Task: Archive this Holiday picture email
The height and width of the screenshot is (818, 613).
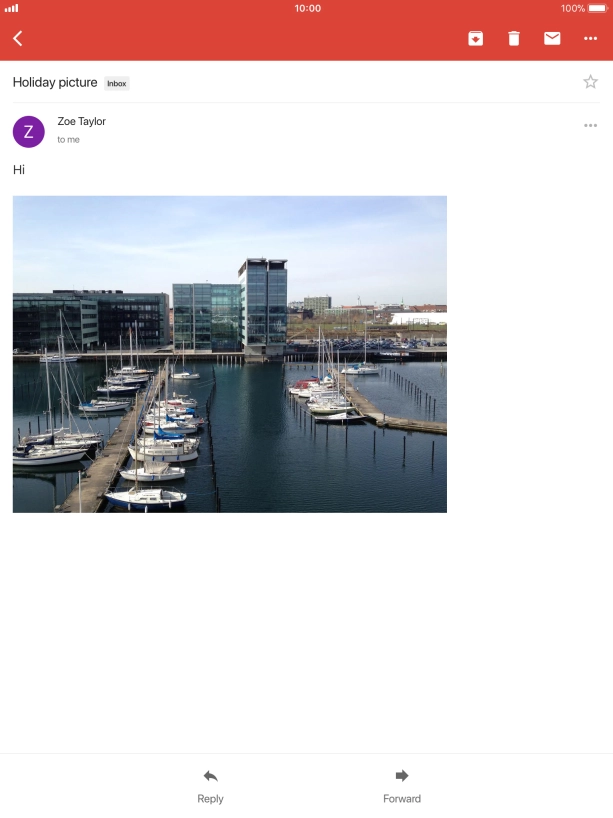Action: (x=475, y=38)
